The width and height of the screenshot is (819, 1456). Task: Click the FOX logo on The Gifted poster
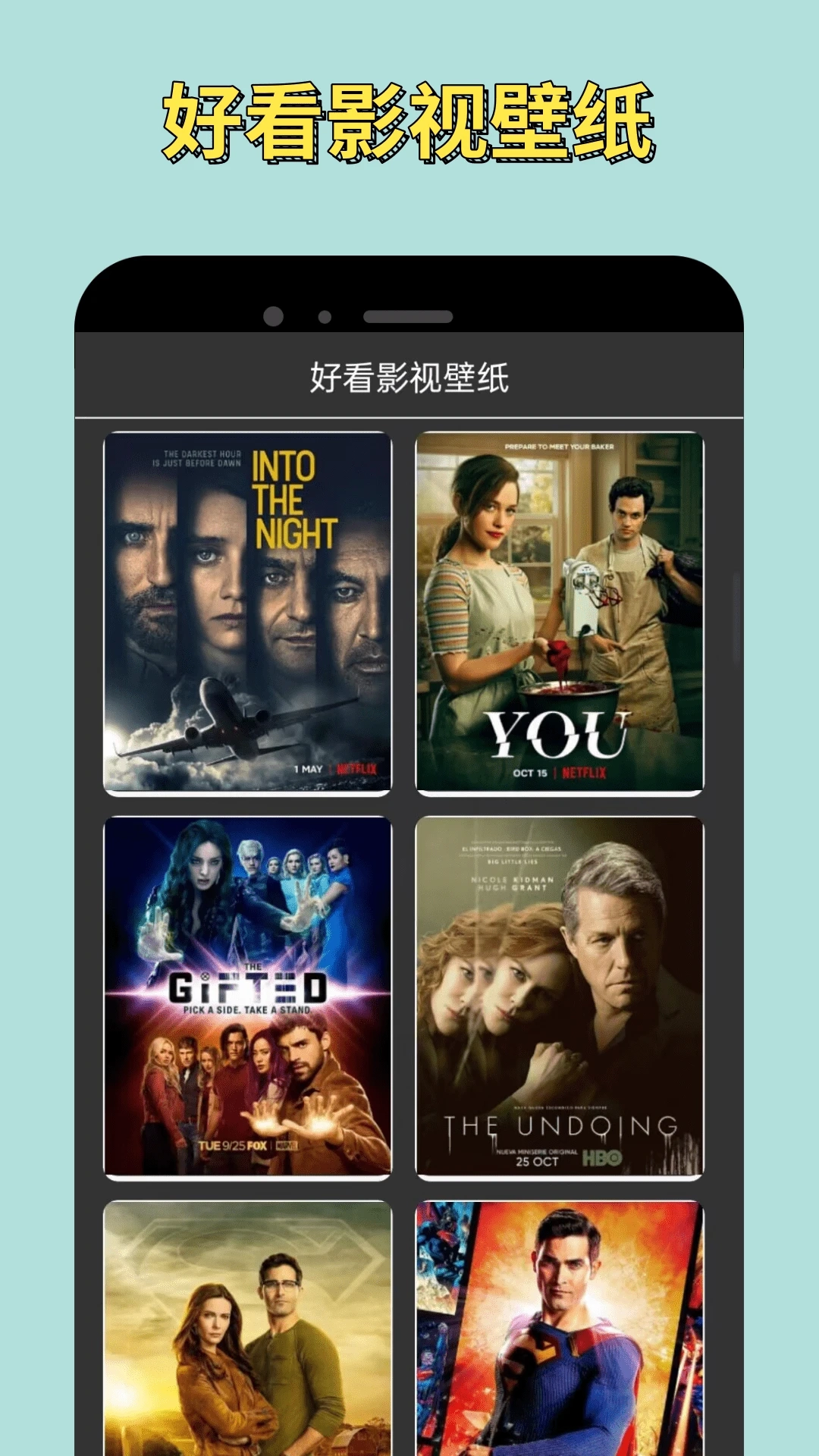point(257,1145)
